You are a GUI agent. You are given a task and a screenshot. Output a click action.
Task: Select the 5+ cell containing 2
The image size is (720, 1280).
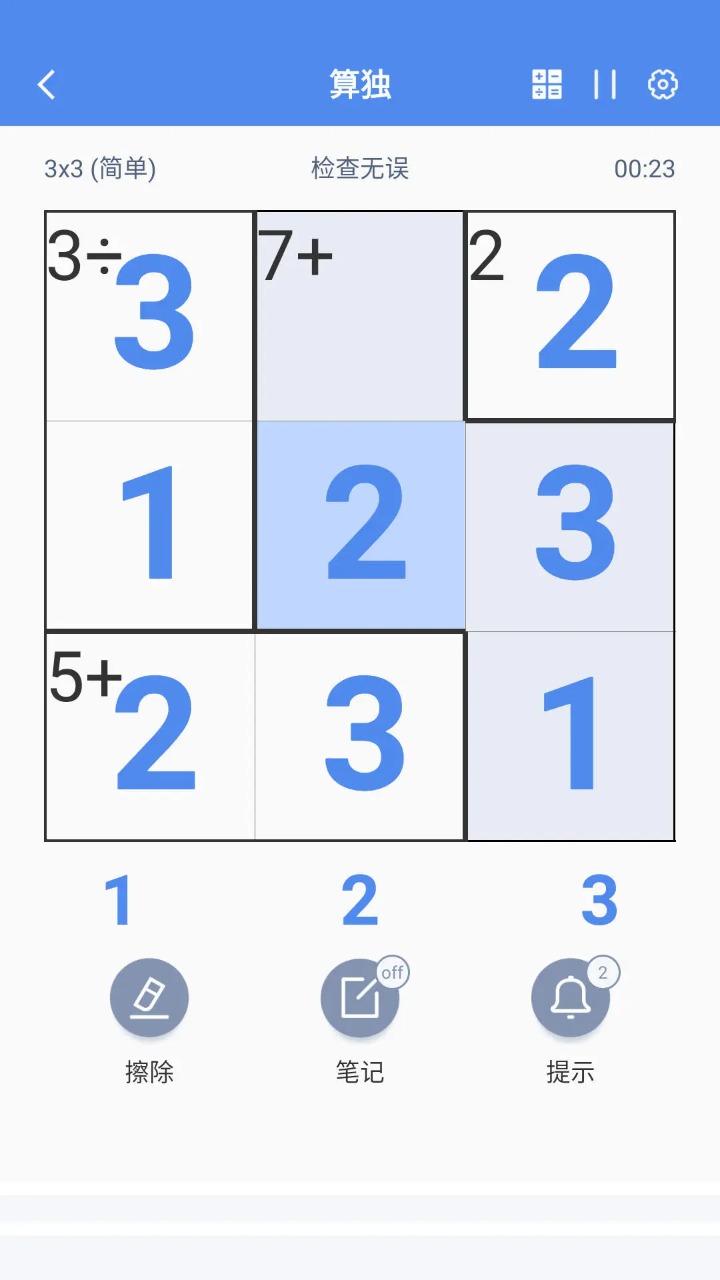coord(150,736)
